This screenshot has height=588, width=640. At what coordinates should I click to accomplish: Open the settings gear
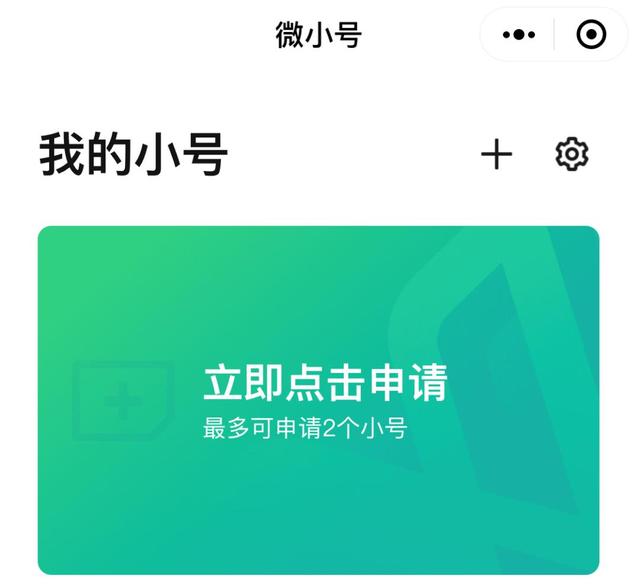[572, 154]
